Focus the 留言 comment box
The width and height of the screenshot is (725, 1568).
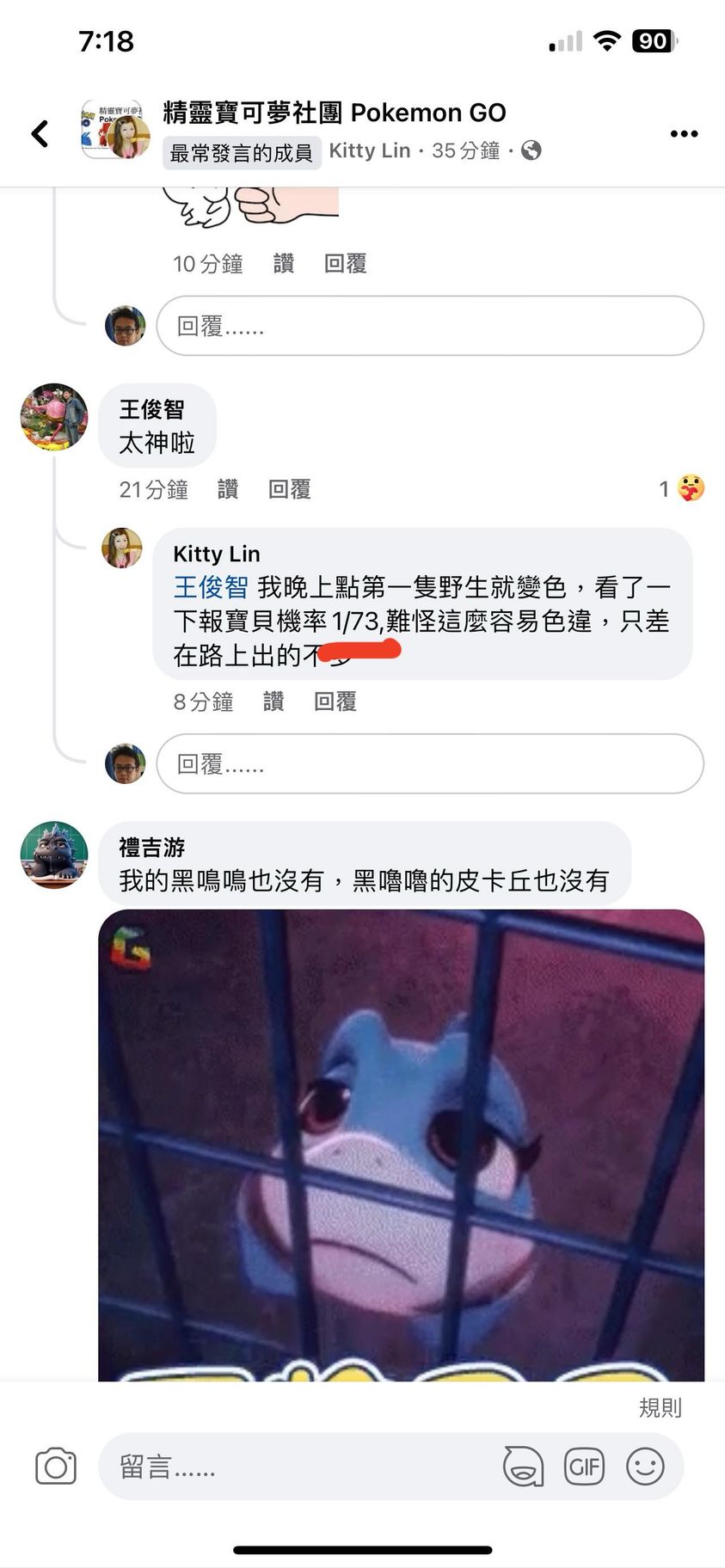(x=301, y=1466)
